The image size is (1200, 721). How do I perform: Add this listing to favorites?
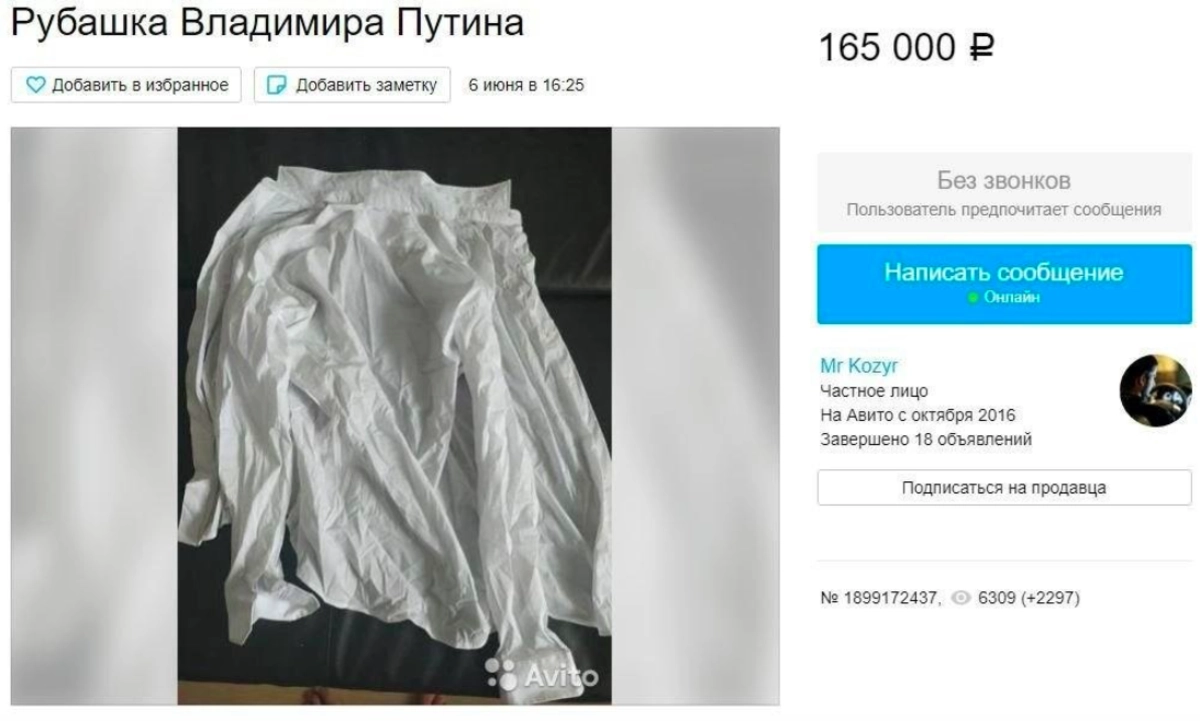click(126, 85)
